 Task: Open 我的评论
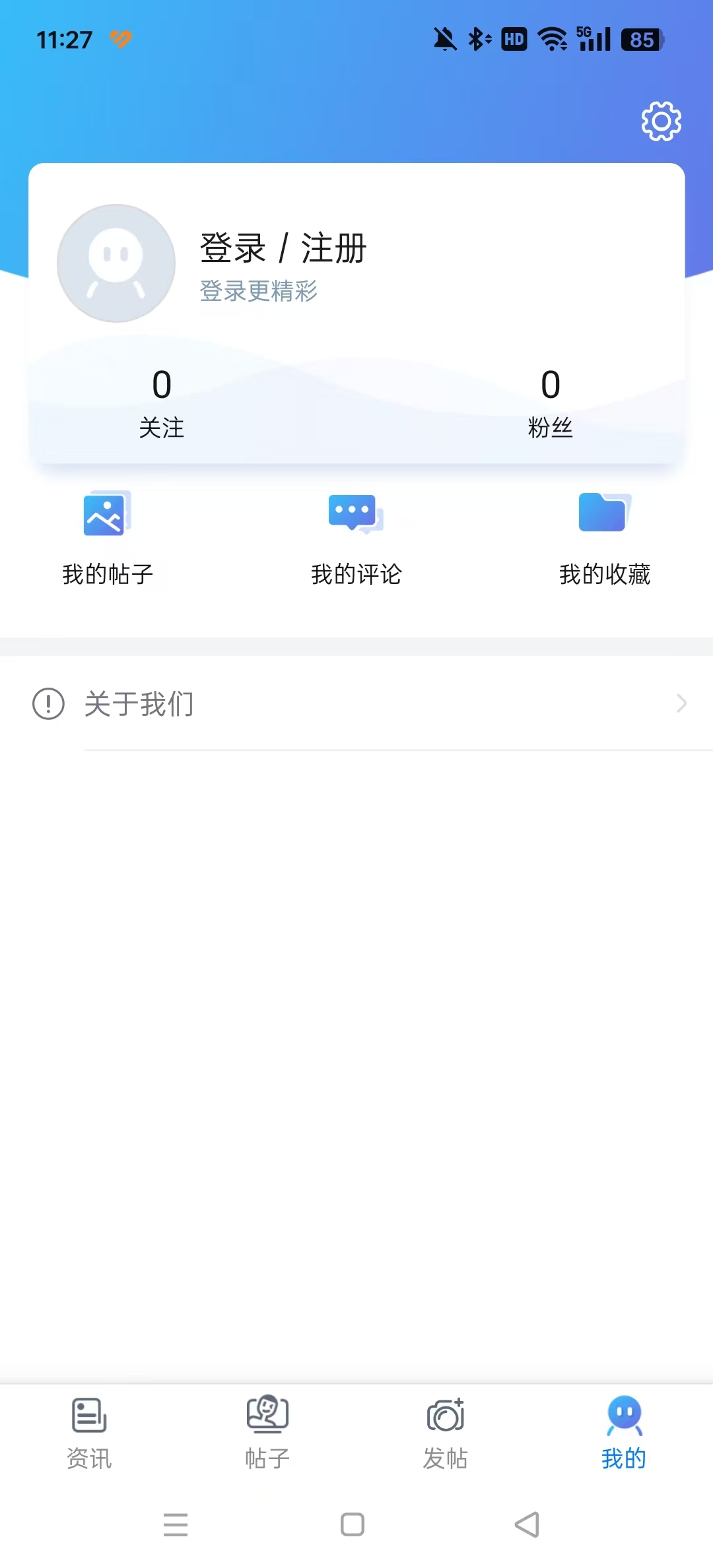pos(356,538)
